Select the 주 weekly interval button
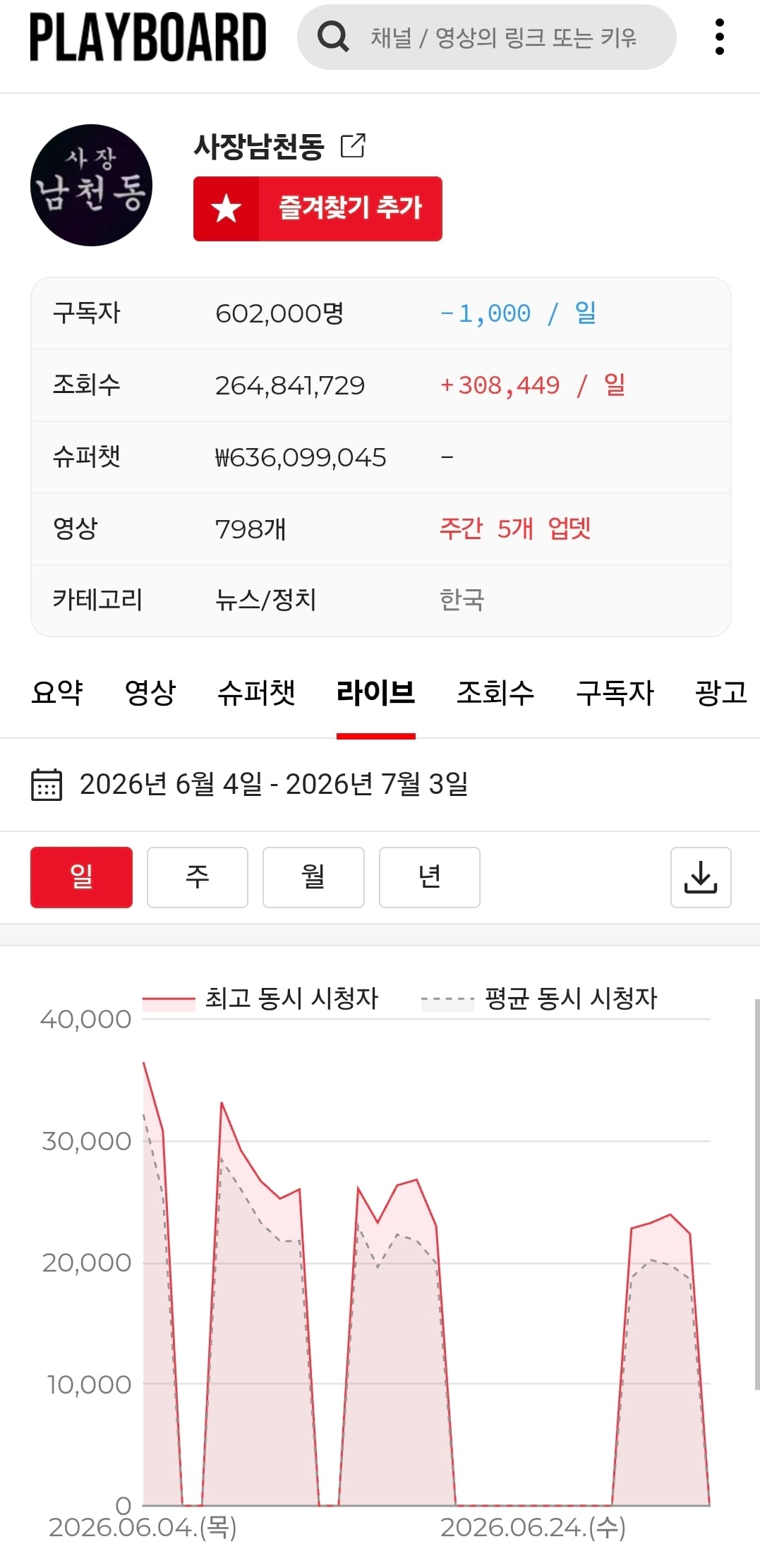 tap(198, 877)
